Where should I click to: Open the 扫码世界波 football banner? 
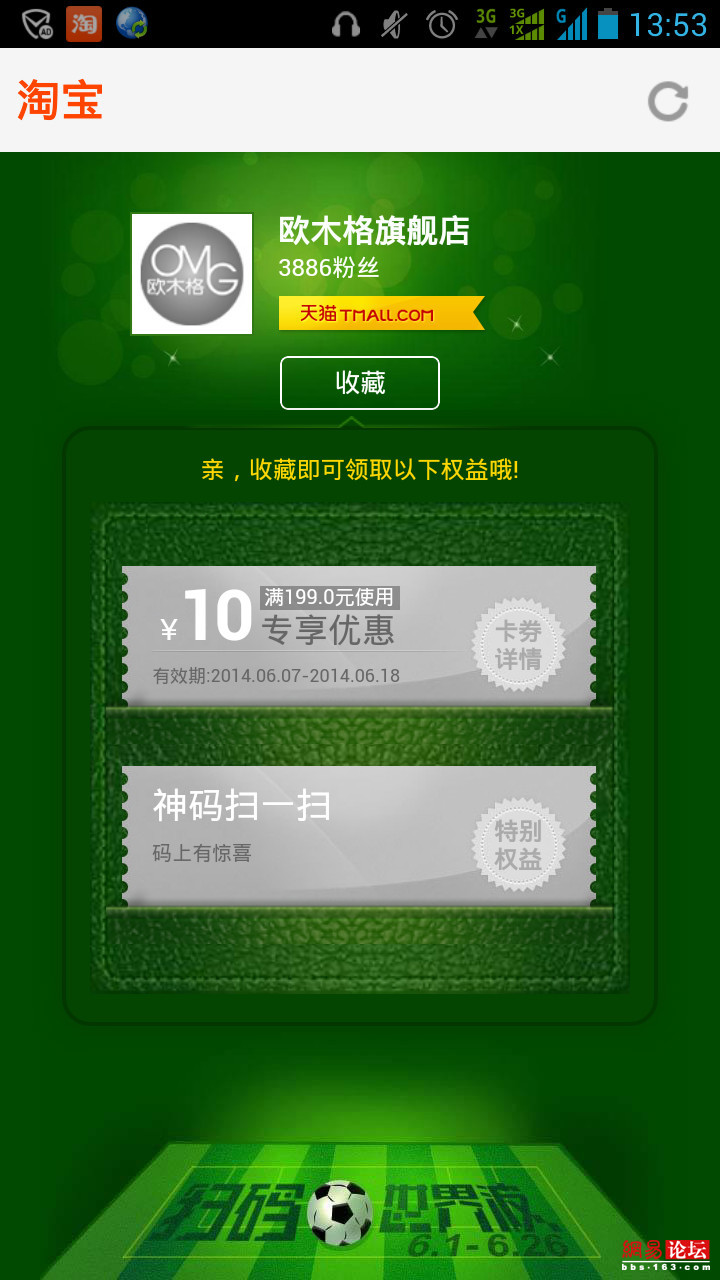[x=360, y=1212]
